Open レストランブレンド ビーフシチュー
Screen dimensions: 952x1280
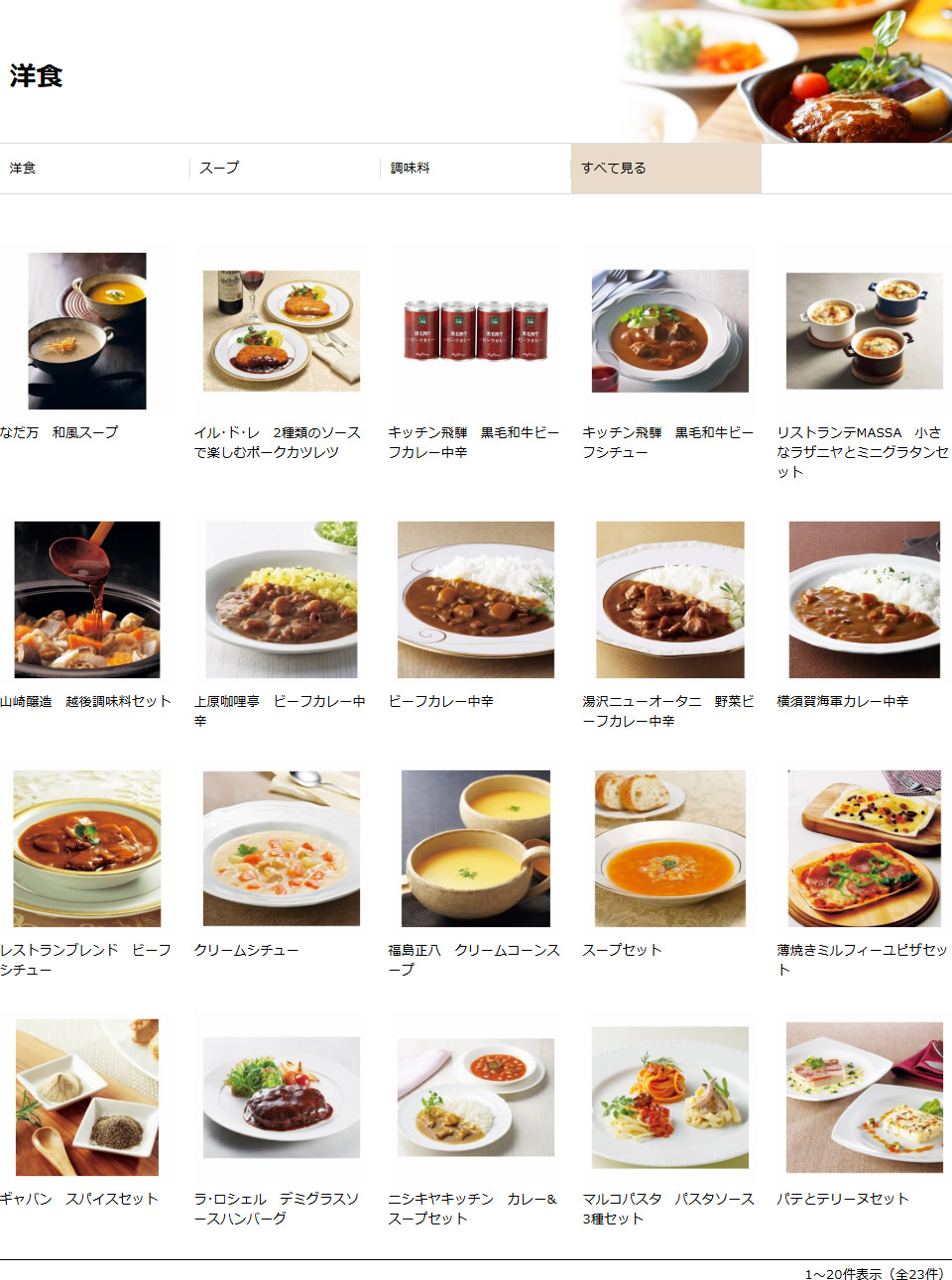87,849
